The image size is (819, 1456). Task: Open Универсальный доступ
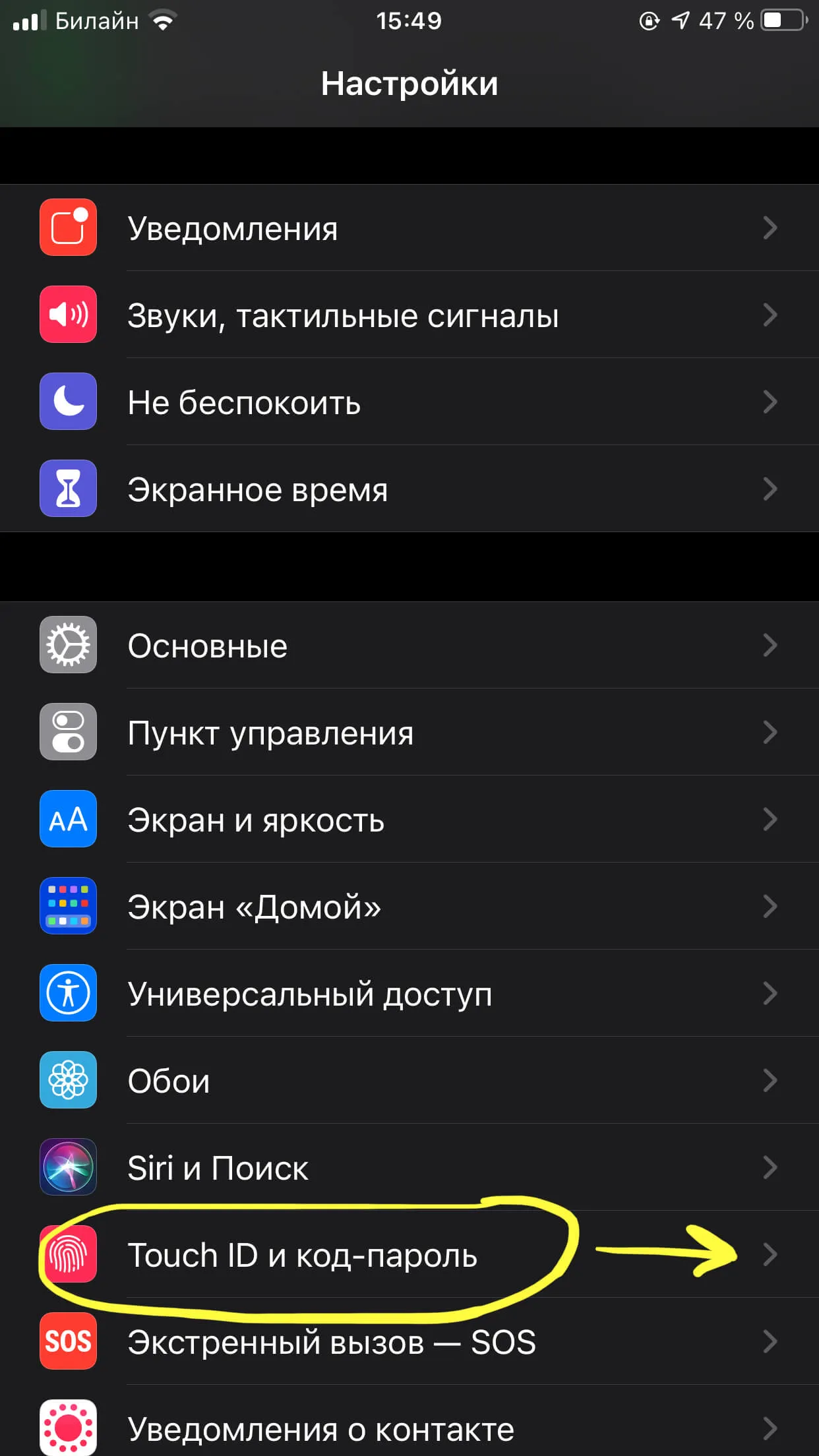point(409,993)
